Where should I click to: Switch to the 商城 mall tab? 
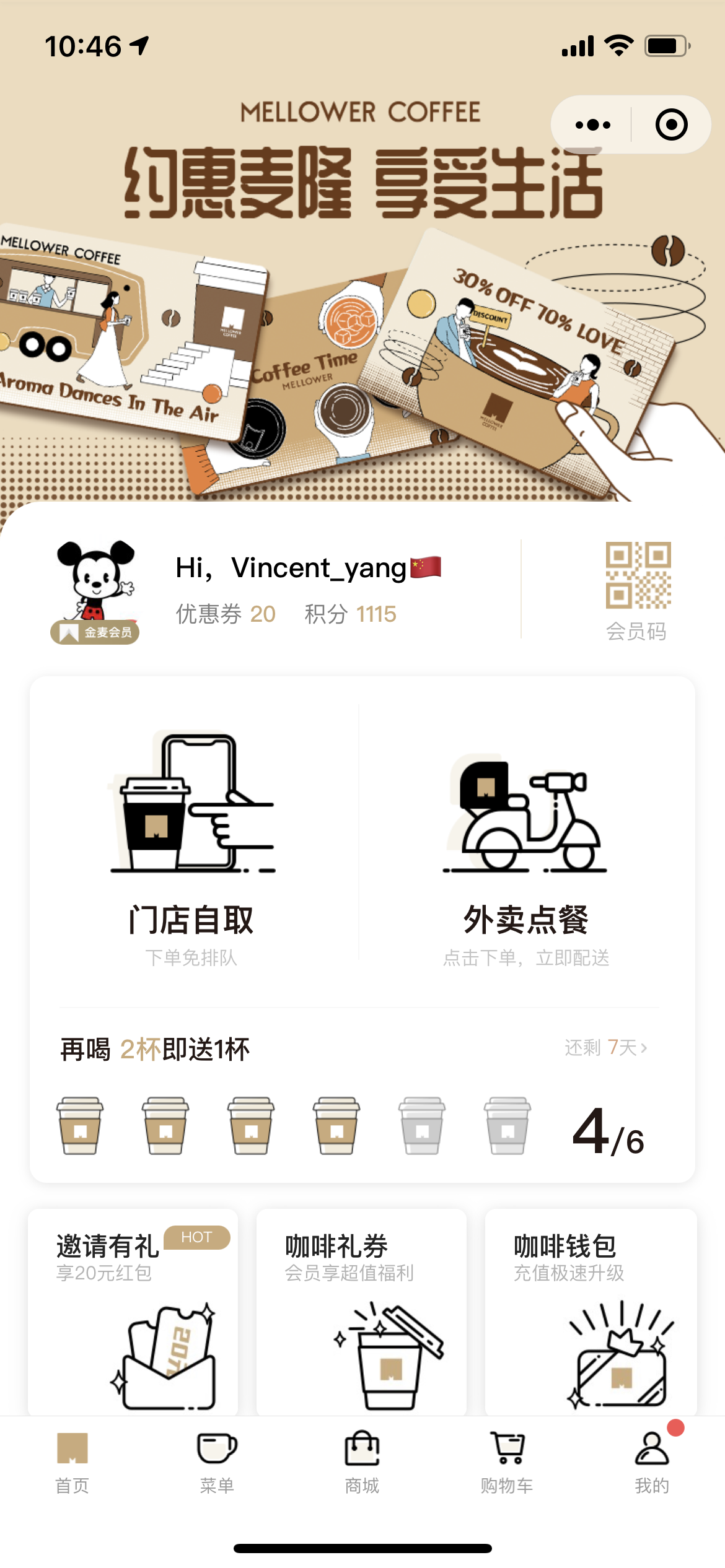pos(362,1463)
